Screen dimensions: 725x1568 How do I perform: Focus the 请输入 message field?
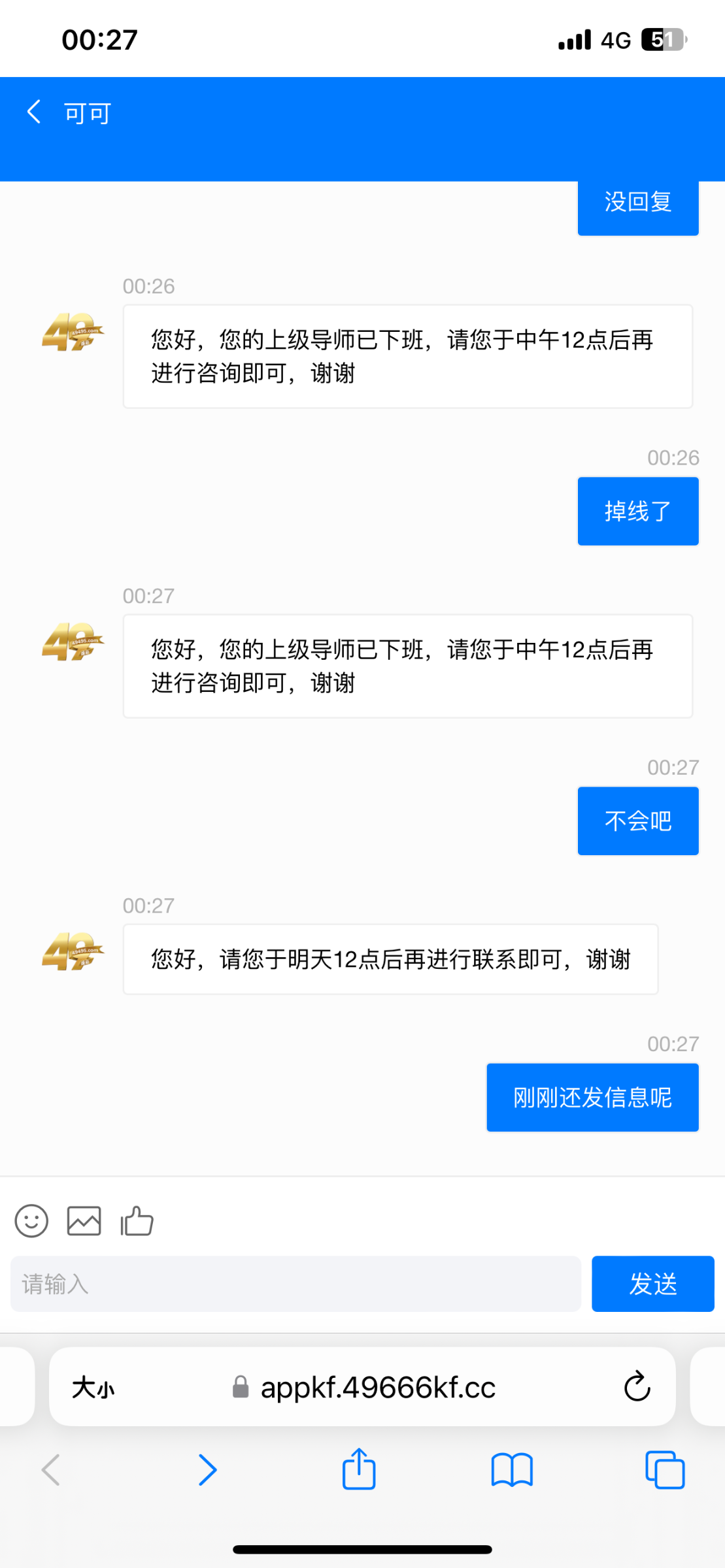(x=295, y=1284)
